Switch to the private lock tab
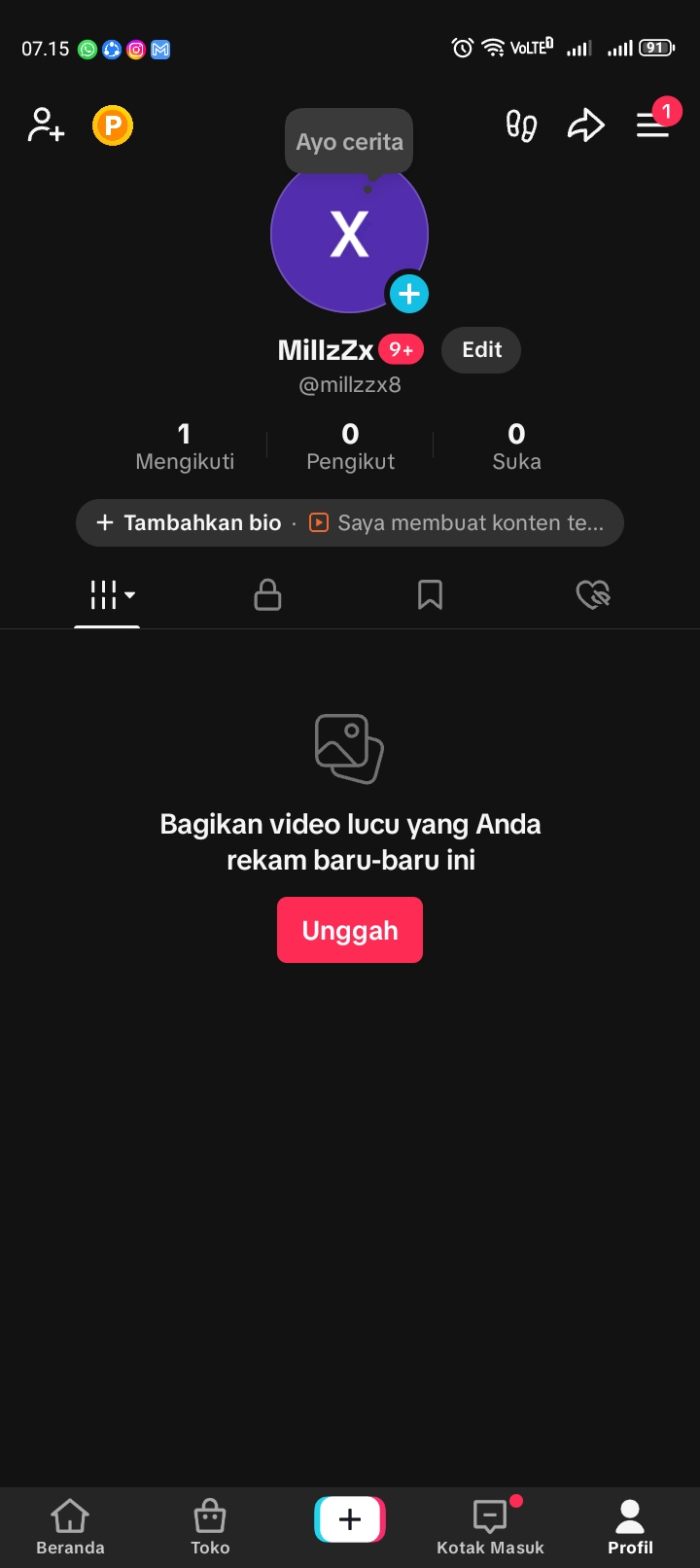Screen dimensions: 700x1568 [x=267, y=594]
